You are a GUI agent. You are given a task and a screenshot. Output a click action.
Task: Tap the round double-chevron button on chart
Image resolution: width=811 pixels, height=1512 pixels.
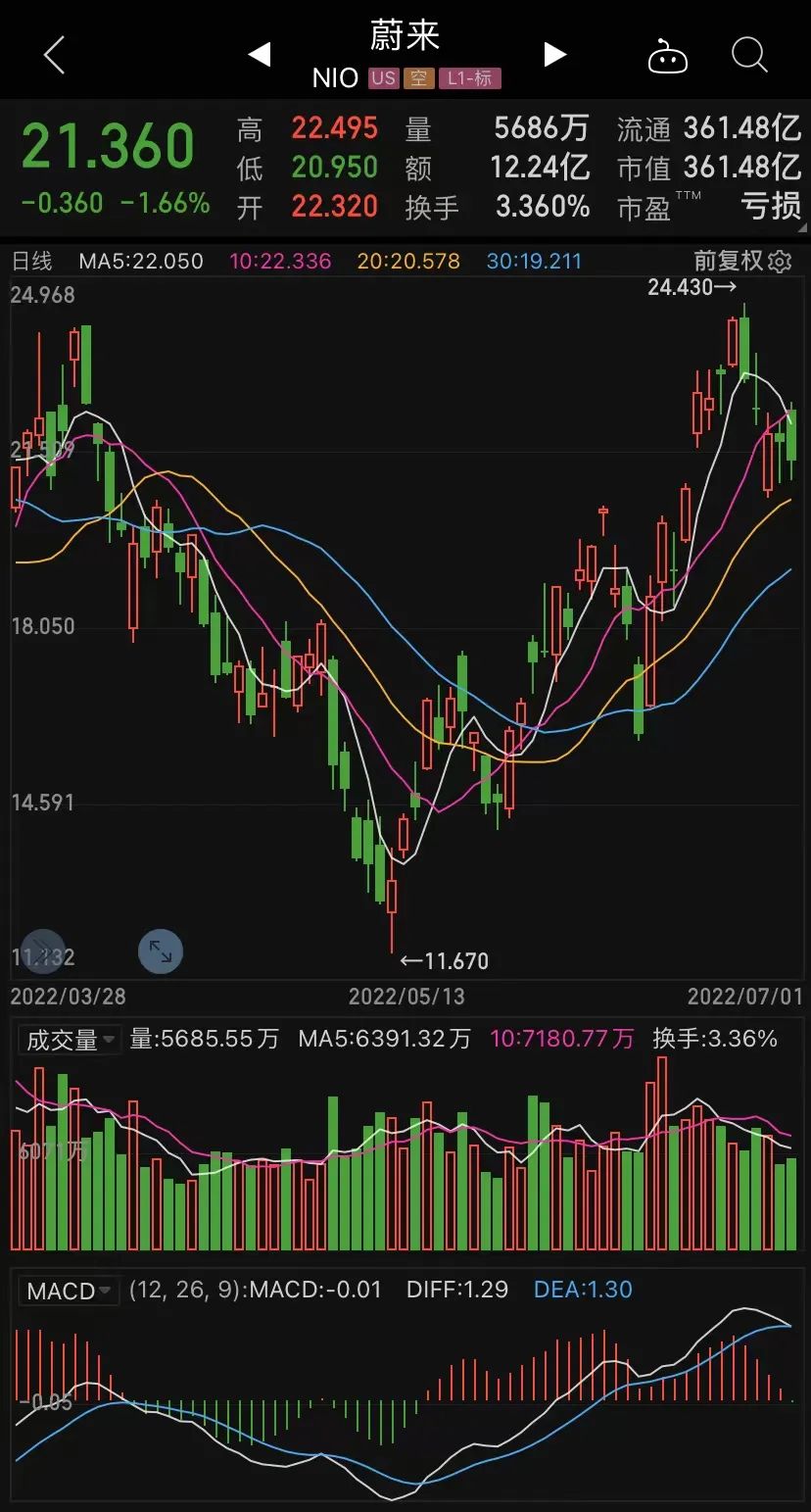pyautogui.click(x=43, y=951)
